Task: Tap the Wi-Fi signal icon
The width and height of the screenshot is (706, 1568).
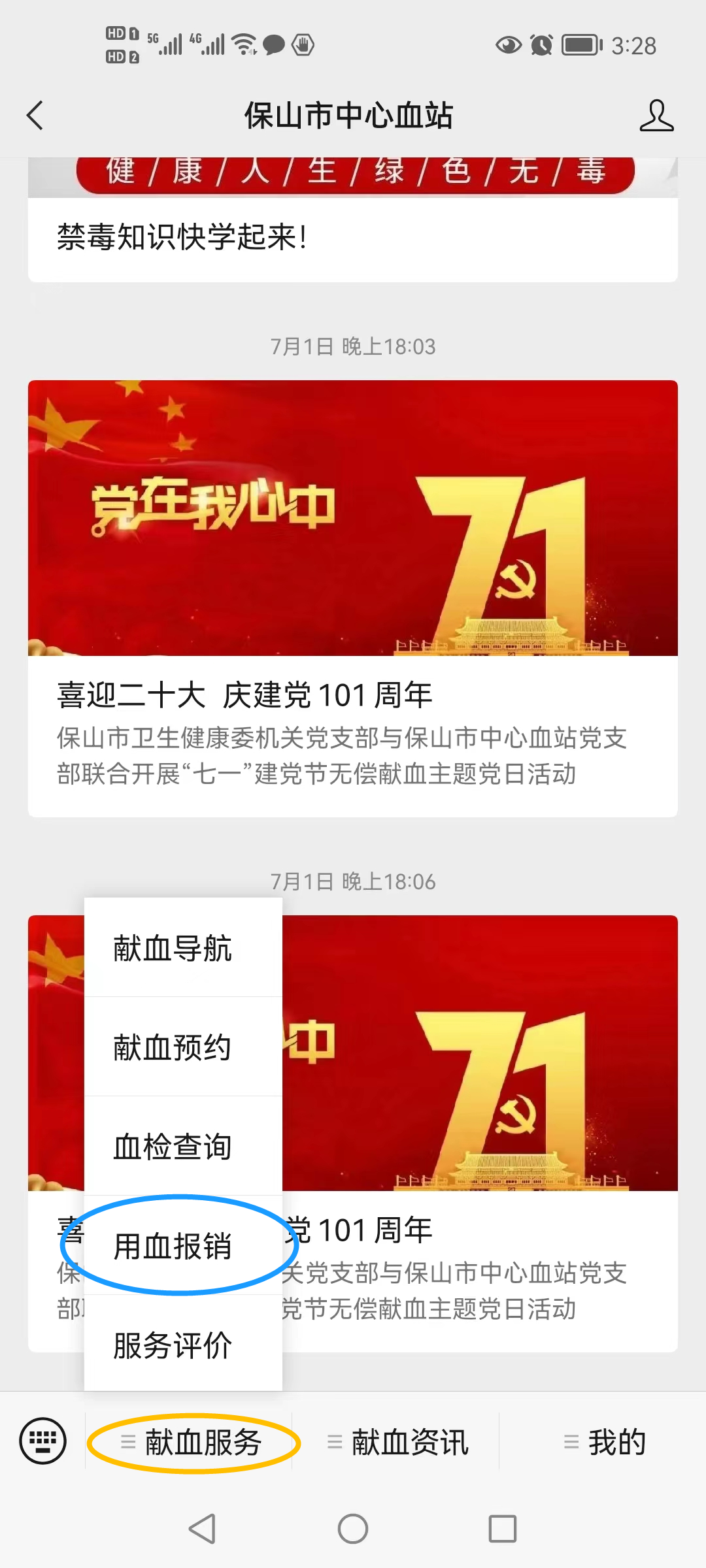Action: tap(245, 44)
